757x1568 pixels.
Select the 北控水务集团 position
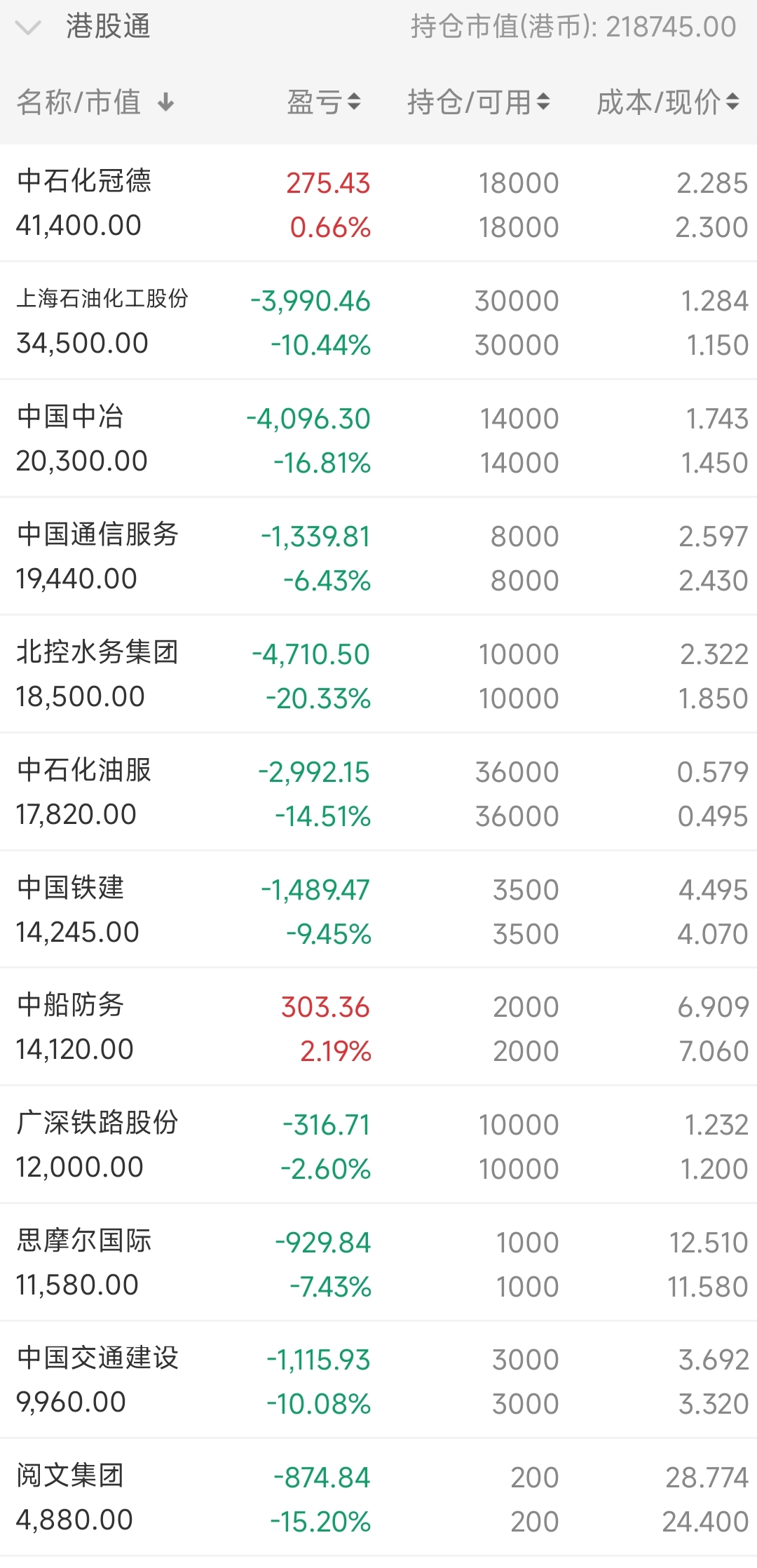point(378,675)
